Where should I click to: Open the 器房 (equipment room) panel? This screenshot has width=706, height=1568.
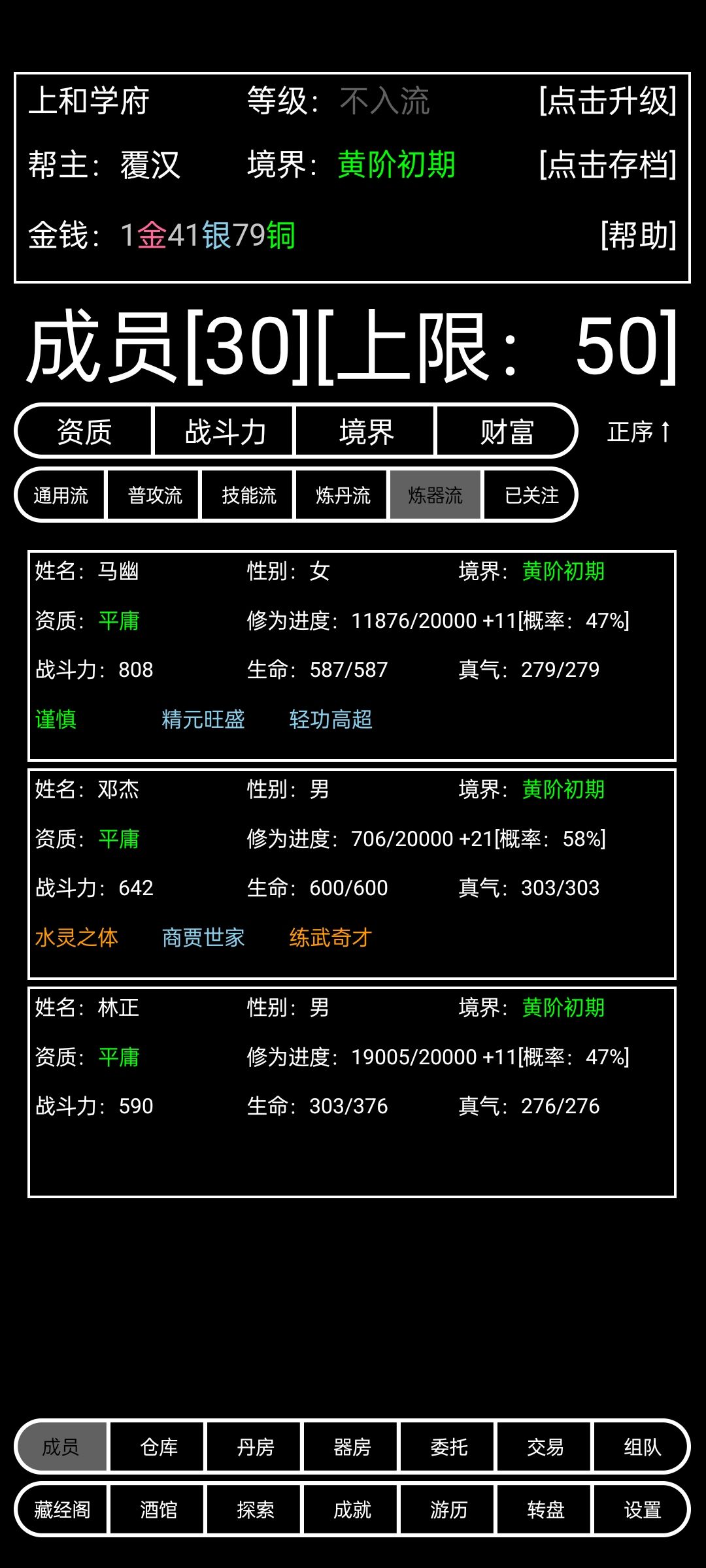pos(351,1448)
